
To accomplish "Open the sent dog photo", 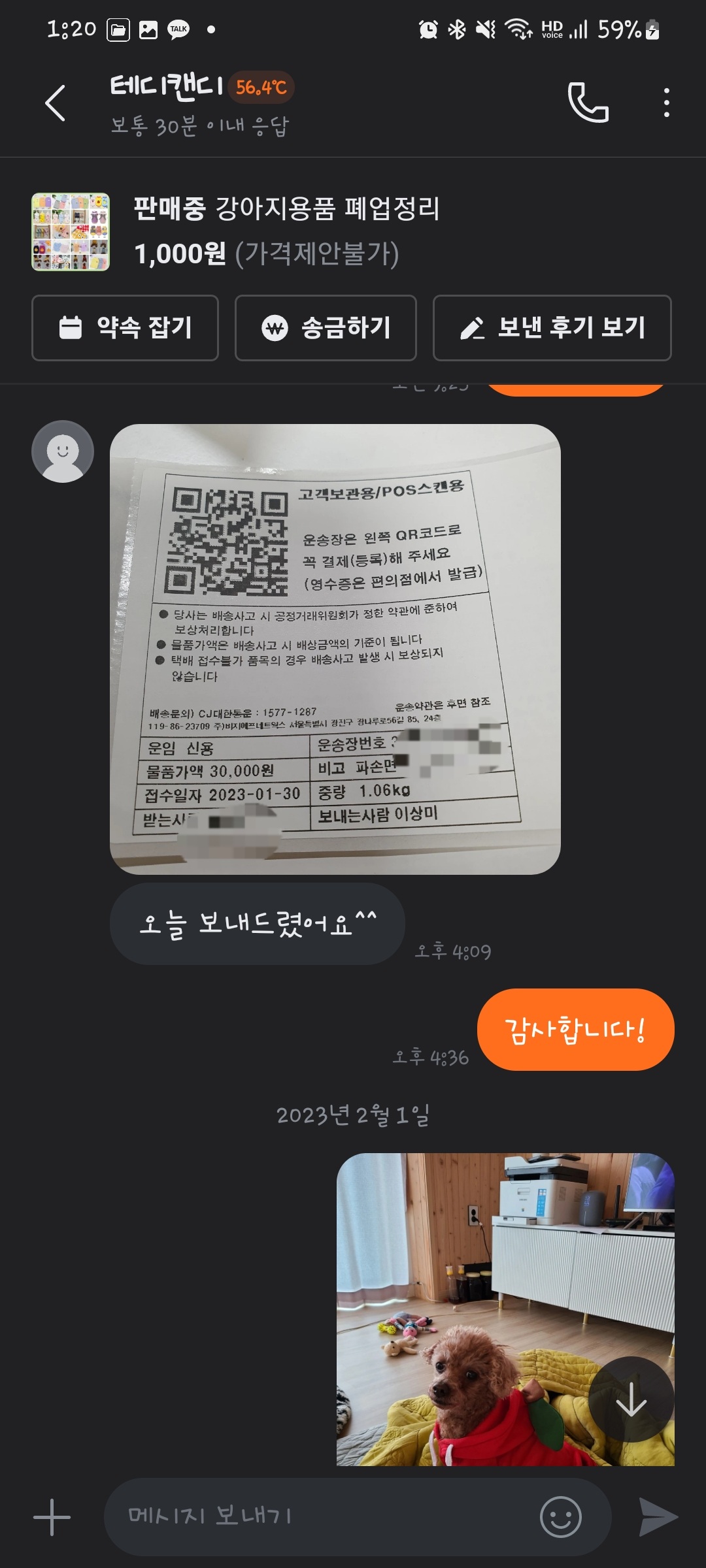I will 505,1309.
